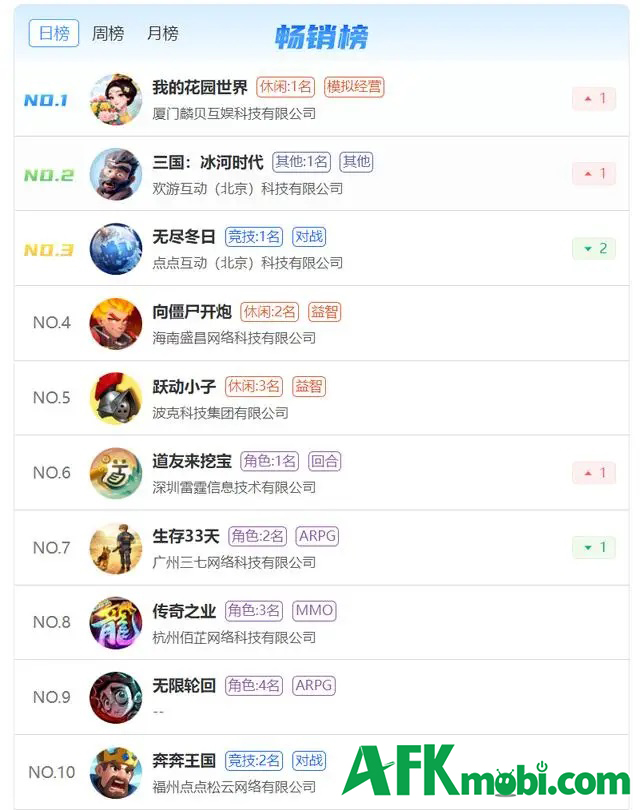640x810 pixels.
Task: View details for 无尽冬日
Action: (x=184, y=237)
